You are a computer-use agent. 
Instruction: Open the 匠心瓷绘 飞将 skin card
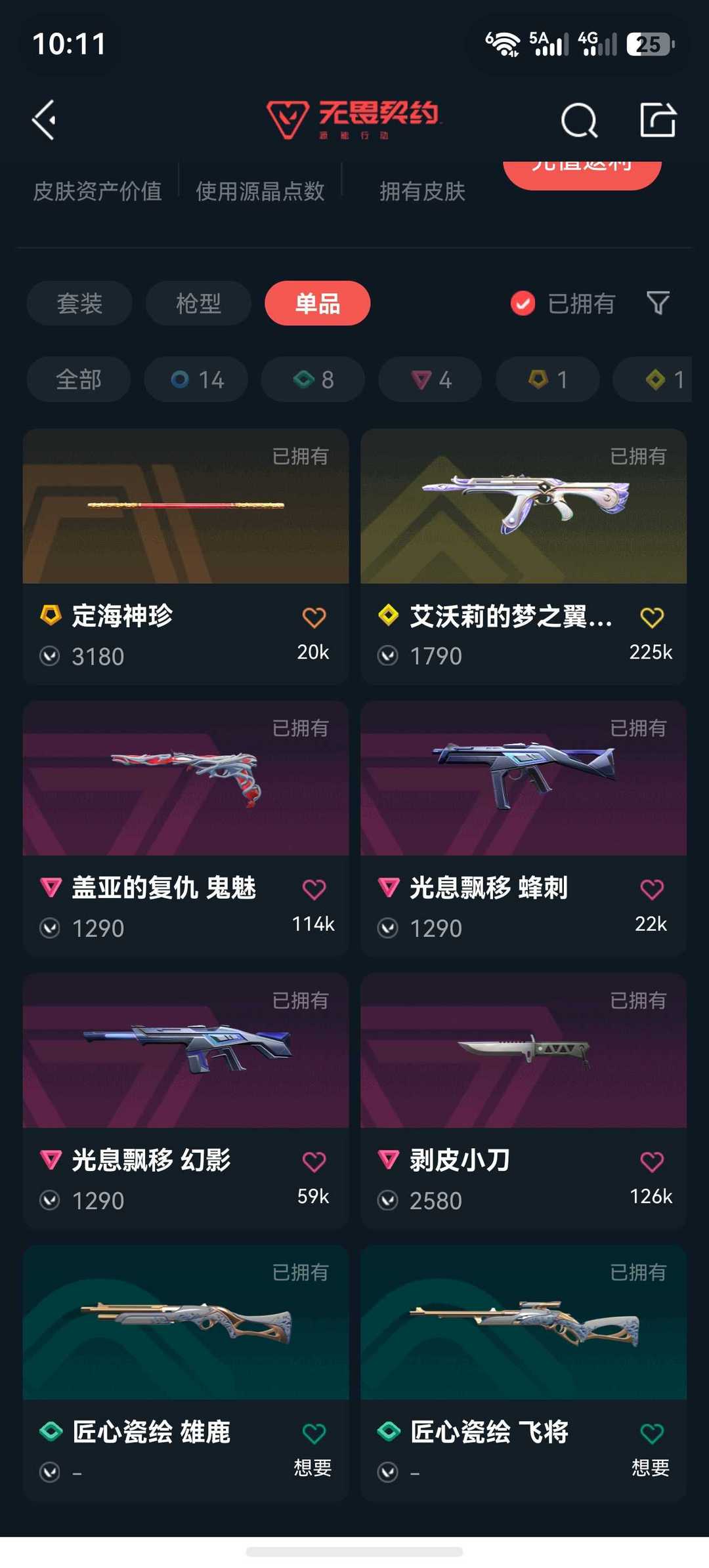coord(524,1373)
